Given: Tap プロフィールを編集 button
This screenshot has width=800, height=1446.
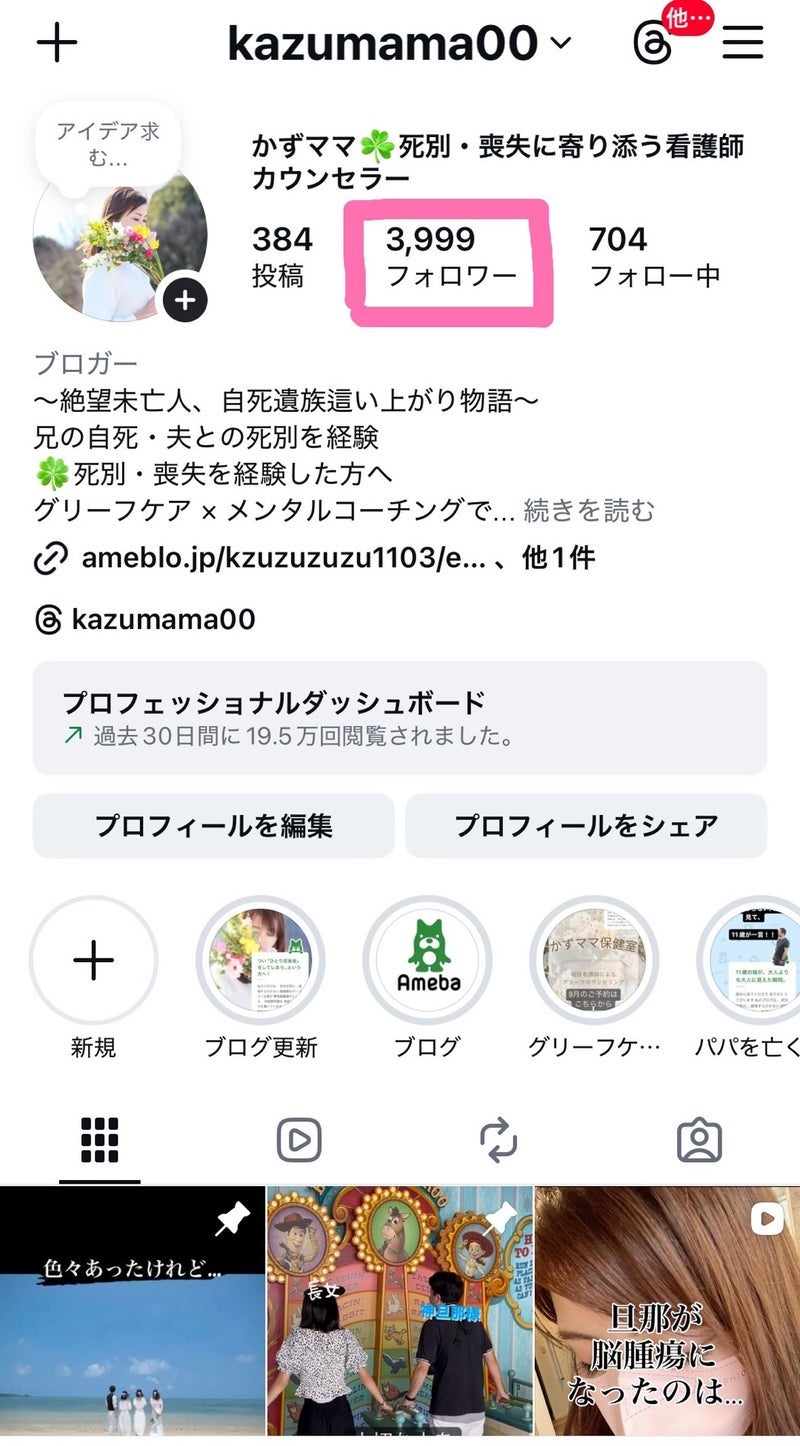Looking at the screenshot, I should [x=213, y=826].
